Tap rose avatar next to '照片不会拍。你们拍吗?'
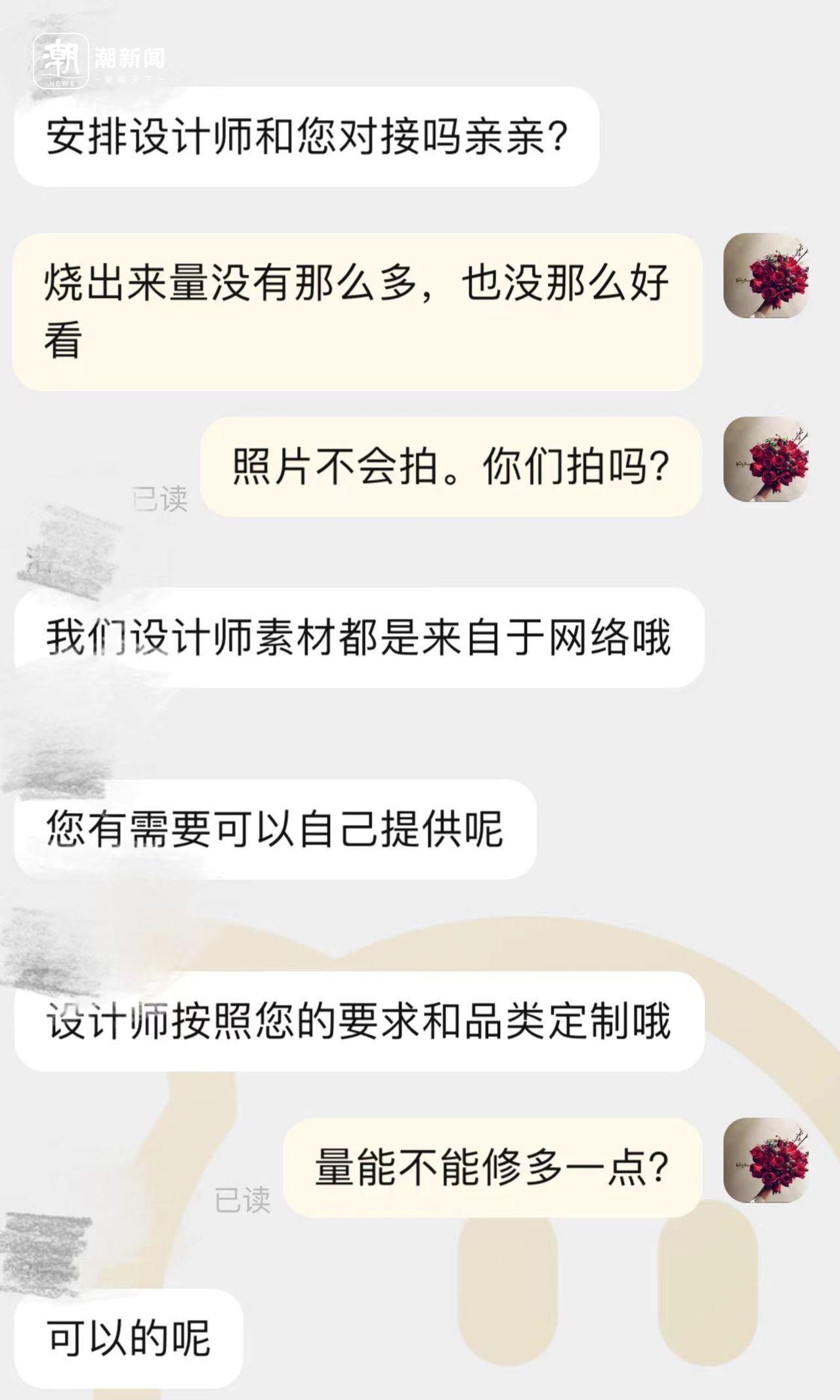The height and width of the screenshot is (1400, 840). pyautogui.click(x=765, y=459)
